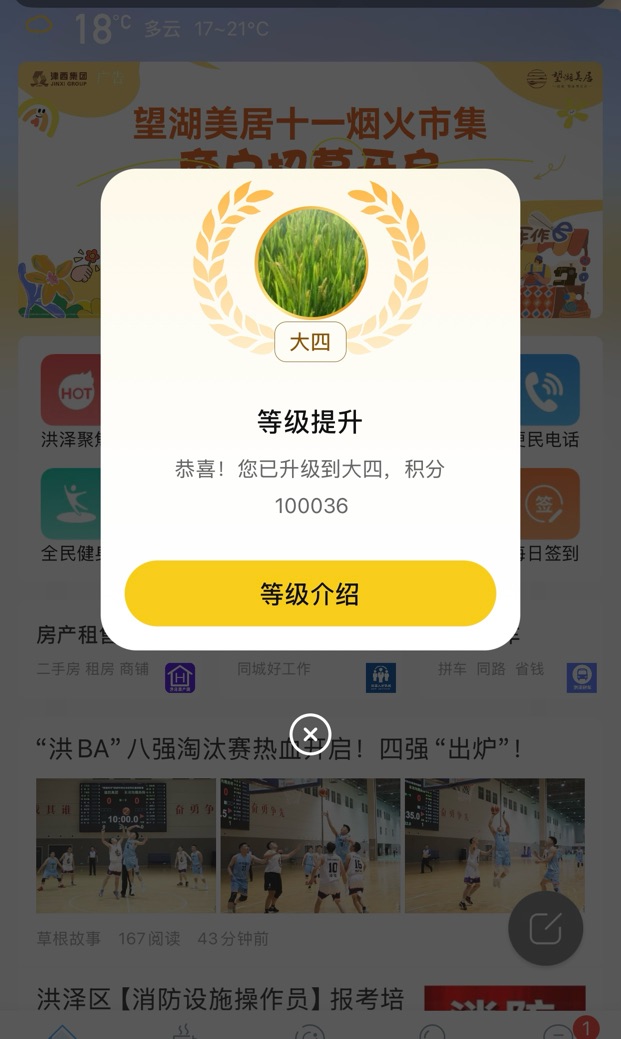This screenshot has height=1039, width=621.
Task: Tap the 等级介绍 button
Action: click(310, 594)
